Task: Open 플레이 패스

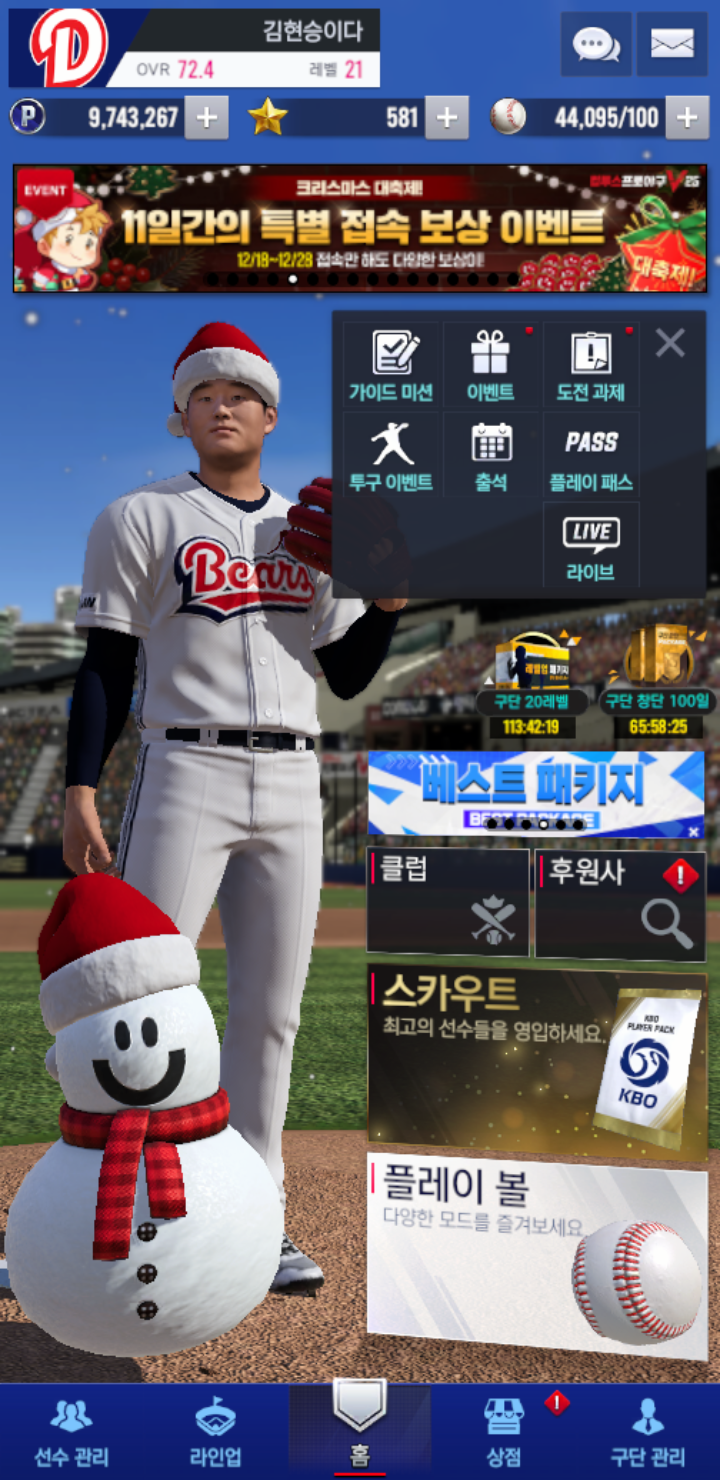Action: pos(590,456)
